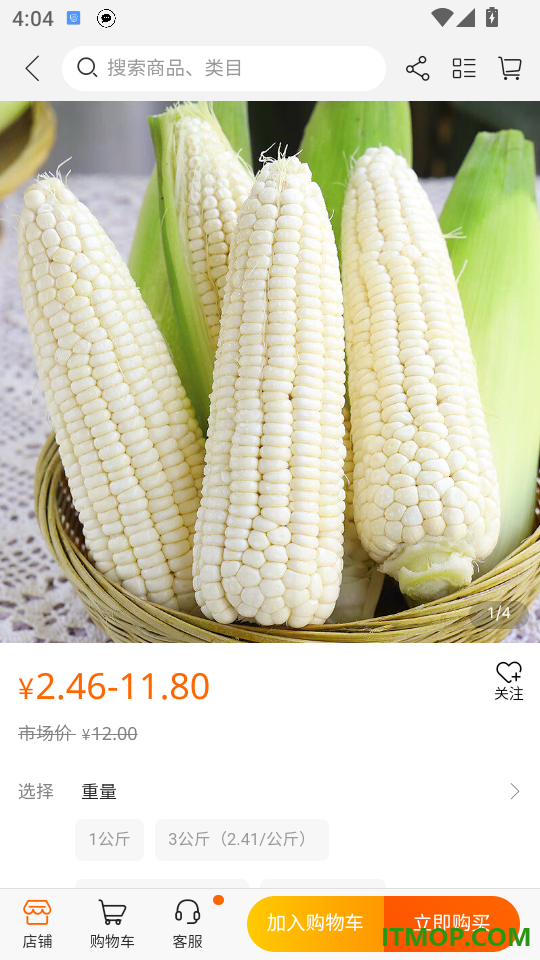Viewport: 540px width, 960px height.
Task: Visit the 店铺 store page
Action: pyautogui.click(x=37, y=924)
